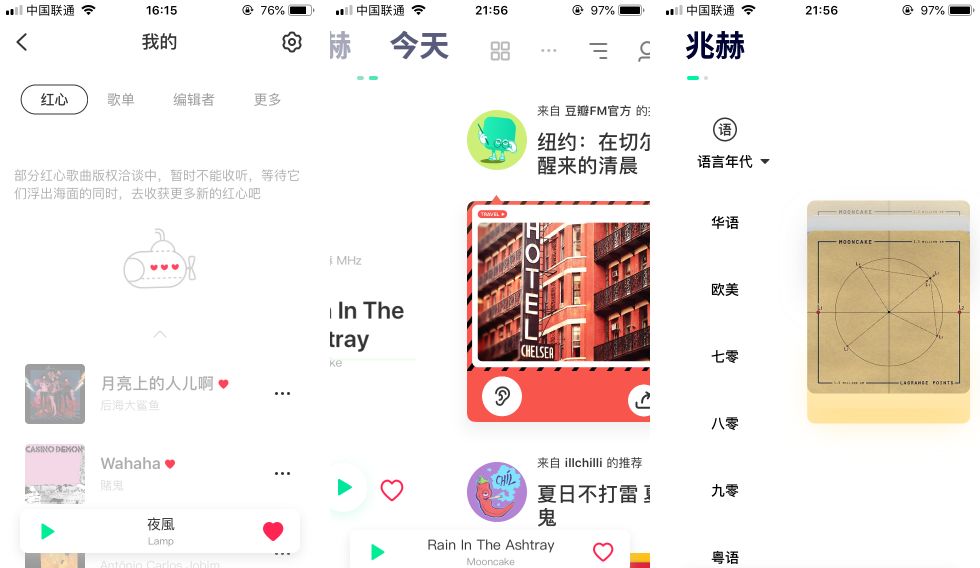Open options for 月亮上的人儿啊
The width and height of the screenshot is (980, 568).
click(x=282, y=394)
